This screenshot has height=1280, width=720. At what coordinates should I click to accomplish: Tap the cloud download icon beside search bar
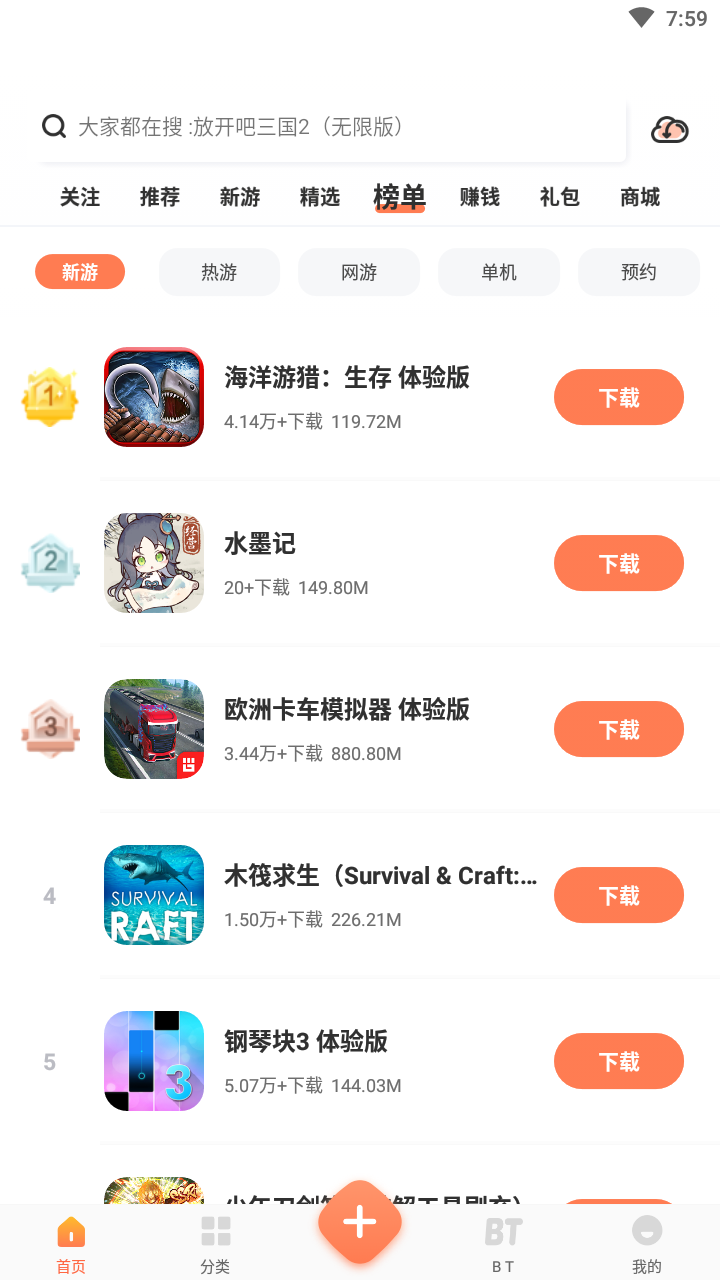[668, 129]
